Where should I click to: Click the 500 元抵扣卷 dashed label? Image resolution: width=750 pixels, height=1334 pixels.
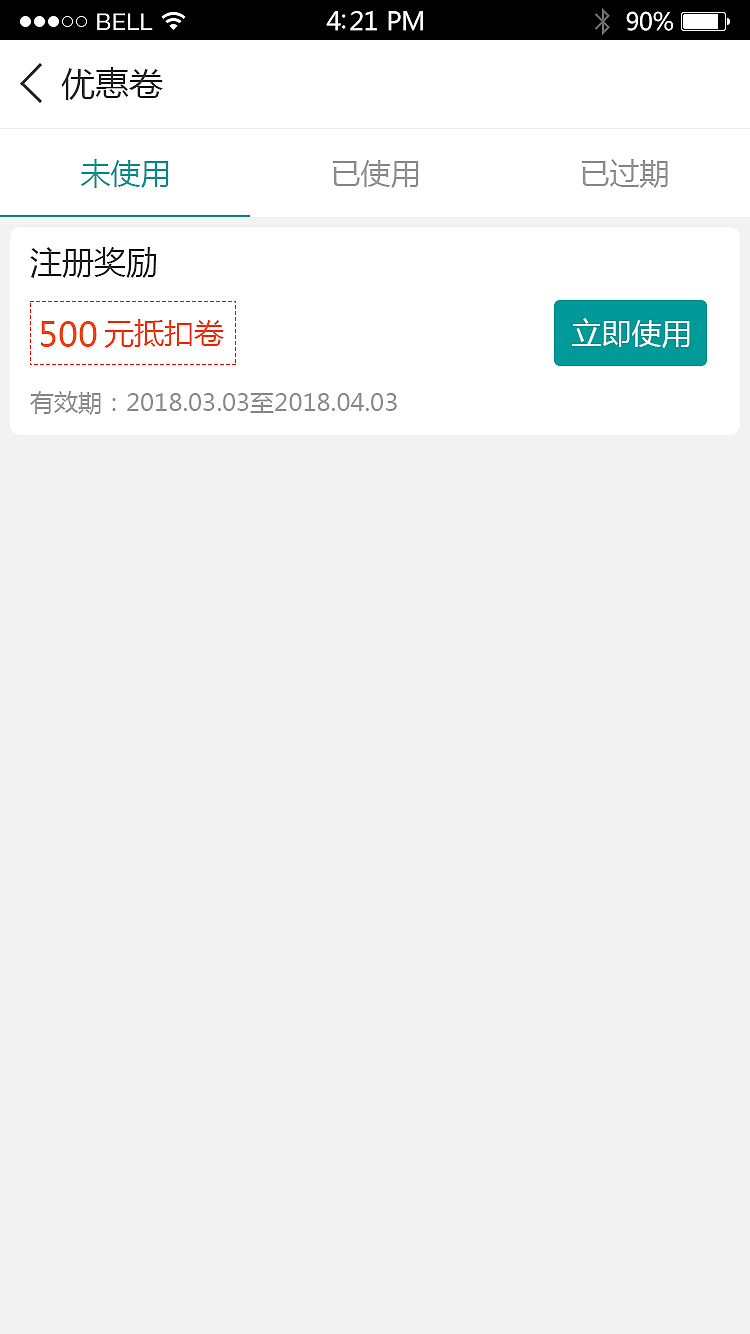(x=132, y=332)
